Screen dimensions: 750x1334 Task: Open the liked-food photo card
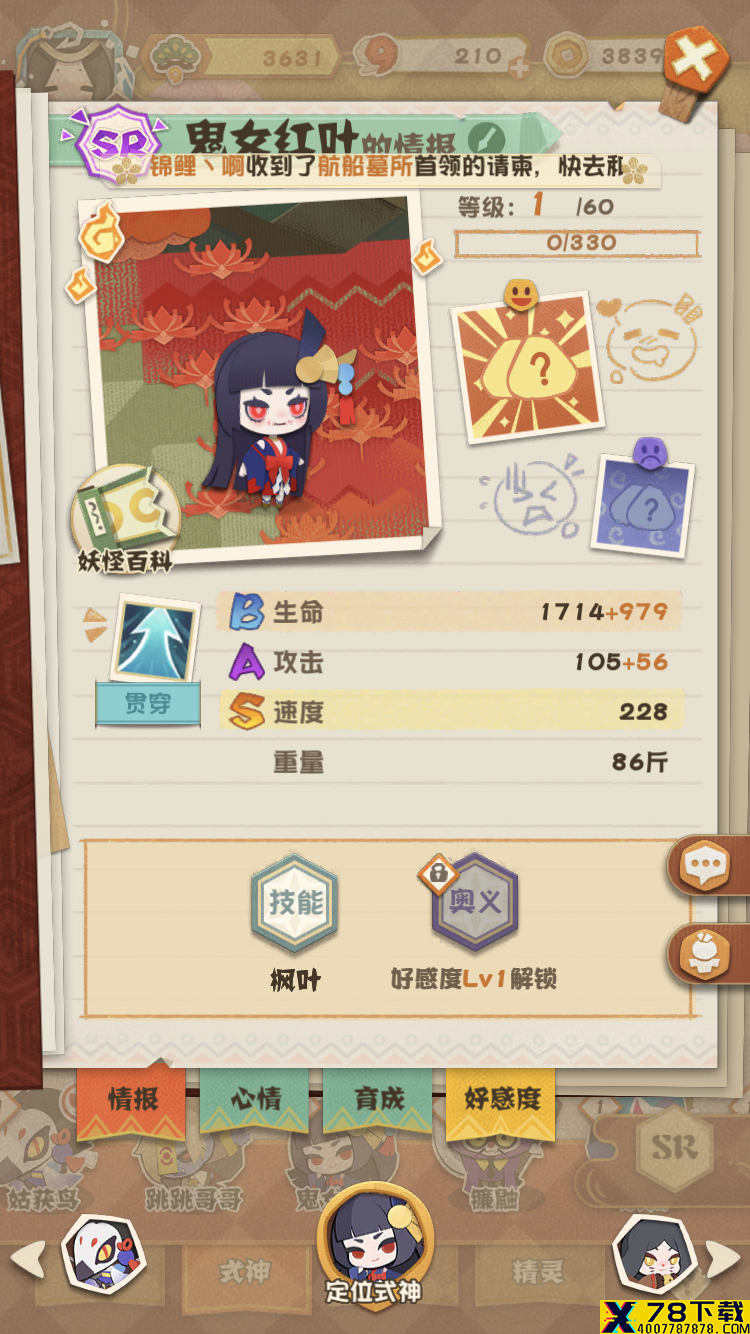coord(529,368)
